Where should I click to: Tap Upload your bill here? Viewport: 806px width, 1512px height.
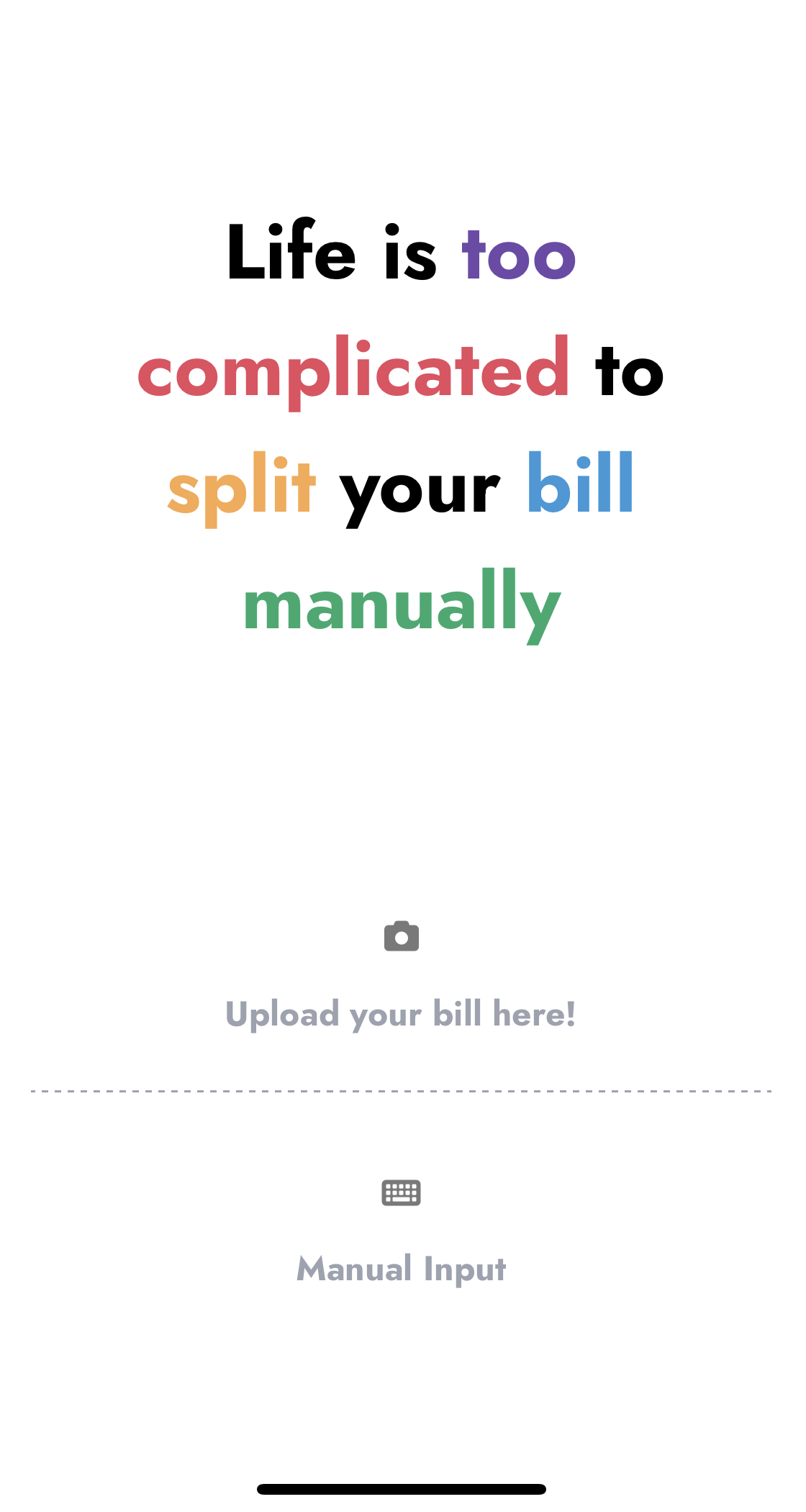401,1013
